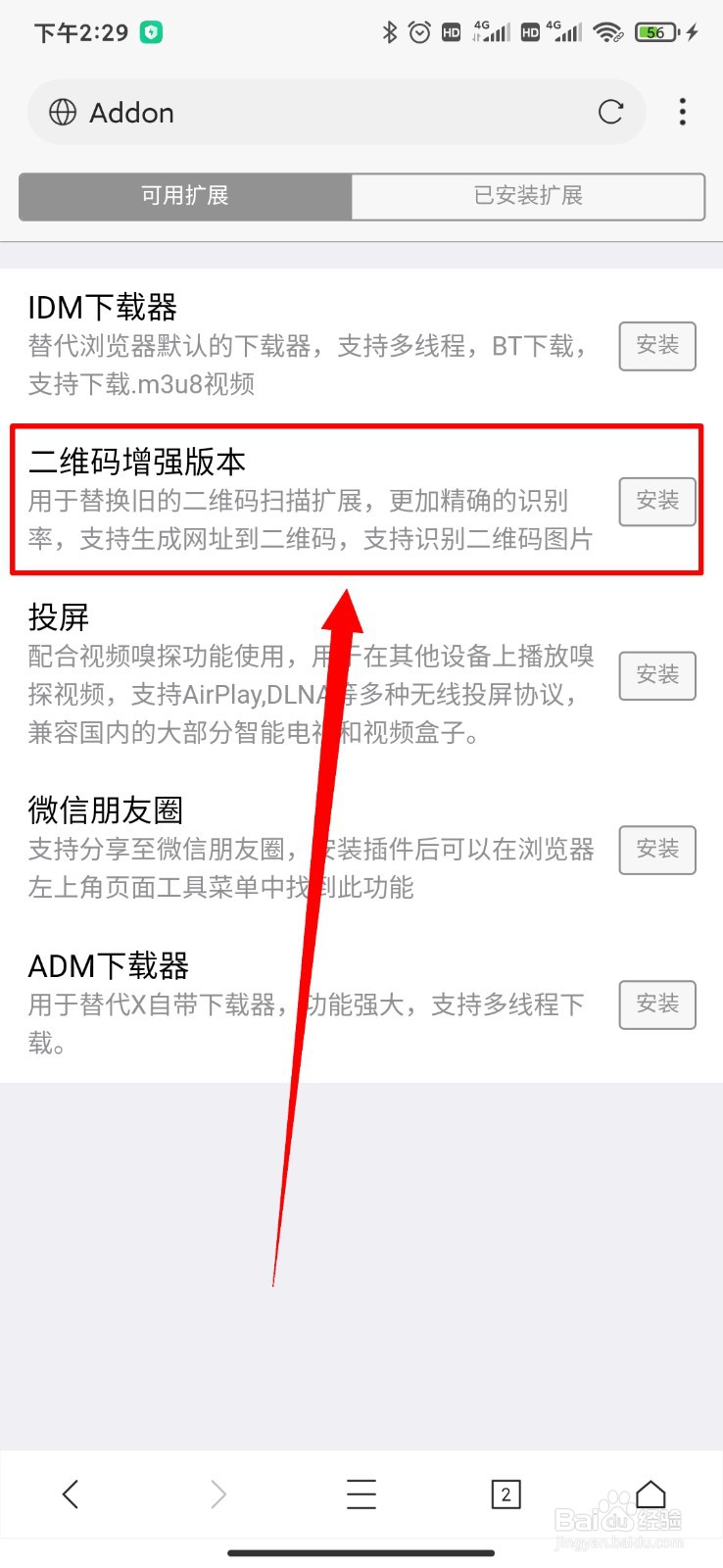
Task: Install the 二维码增强版本 extension
Action: pos(656,502)
